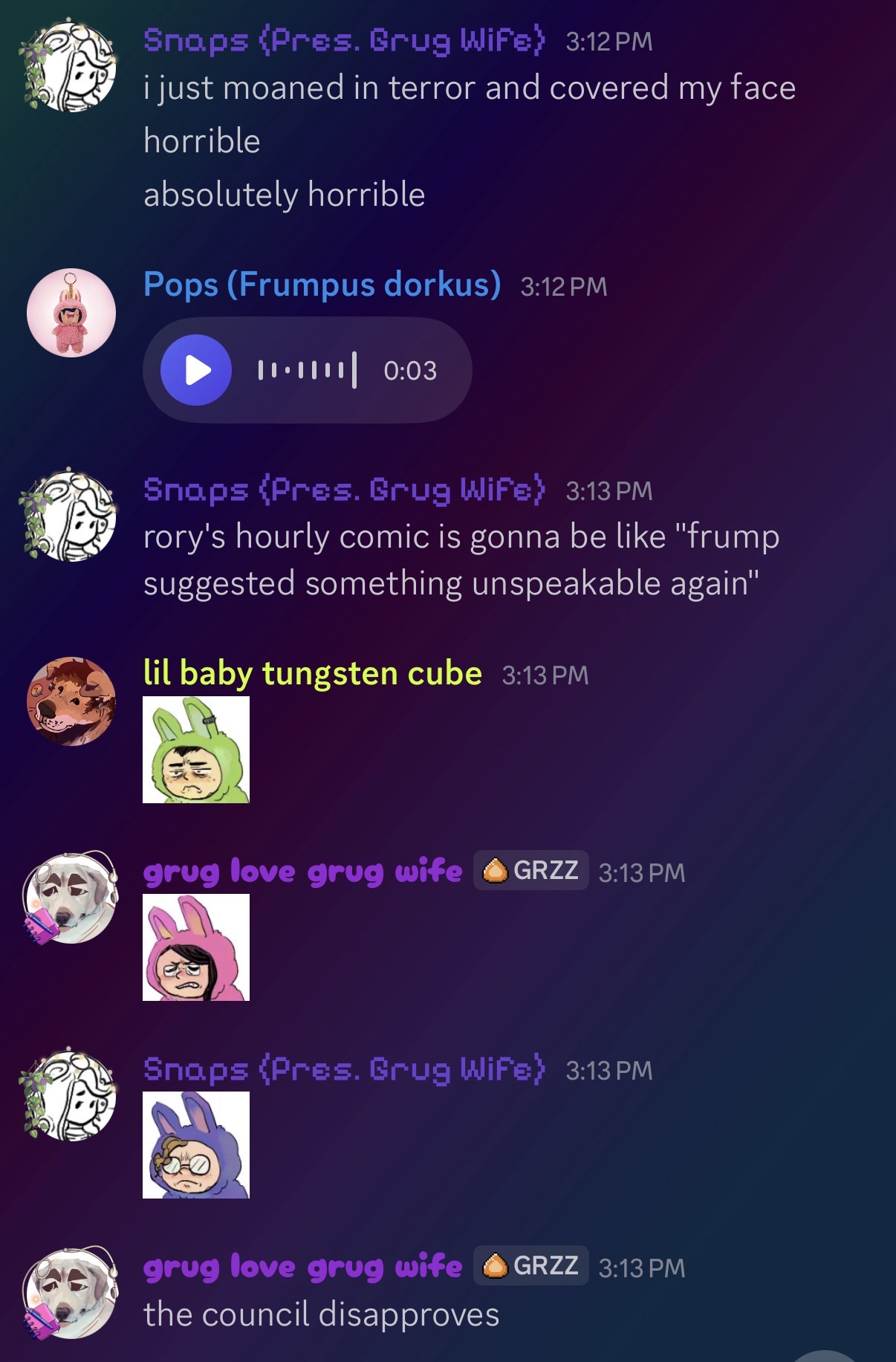Tap the username lil baby tungsten cube

coord(312,674)
